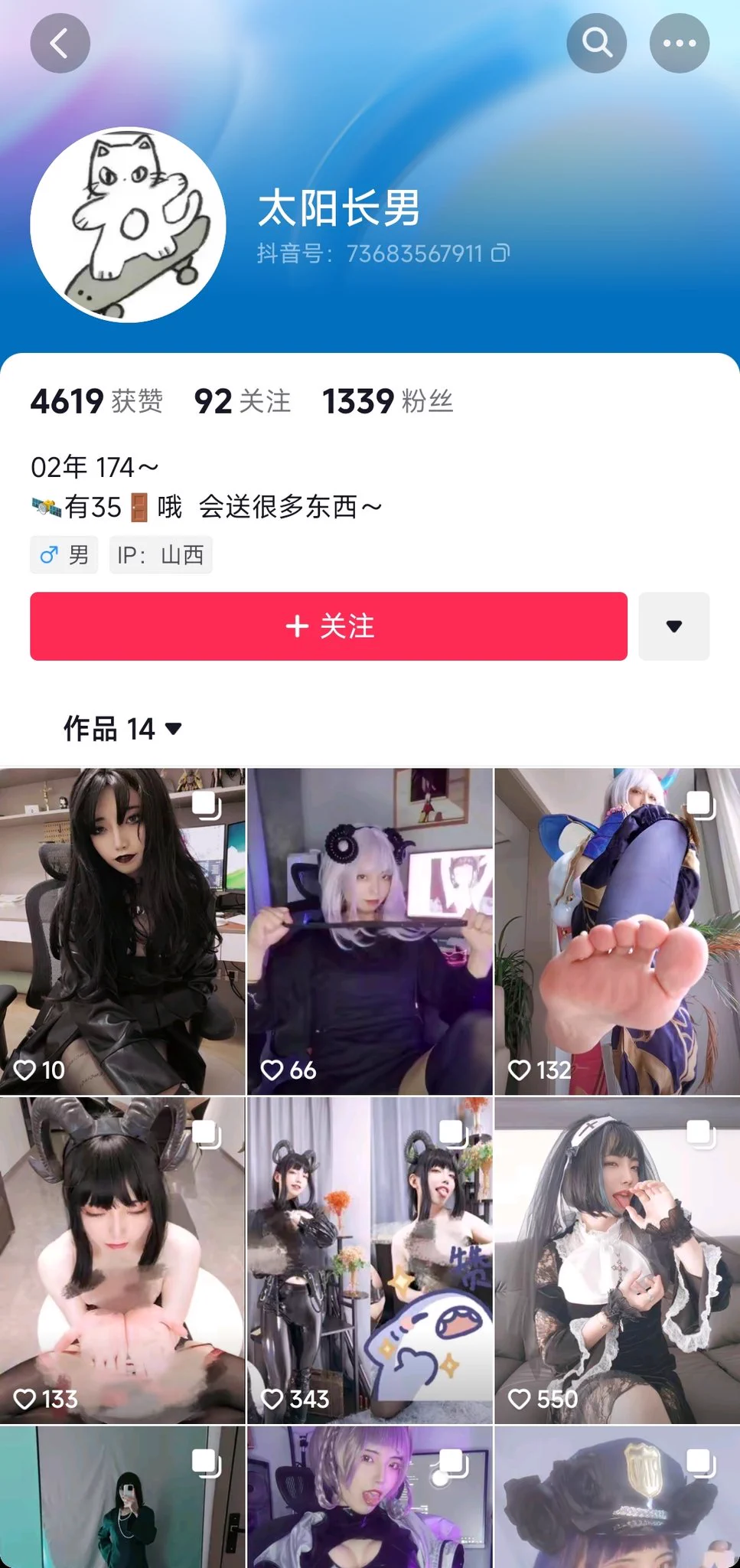Open the post with 343 likes

(370, 1260)
